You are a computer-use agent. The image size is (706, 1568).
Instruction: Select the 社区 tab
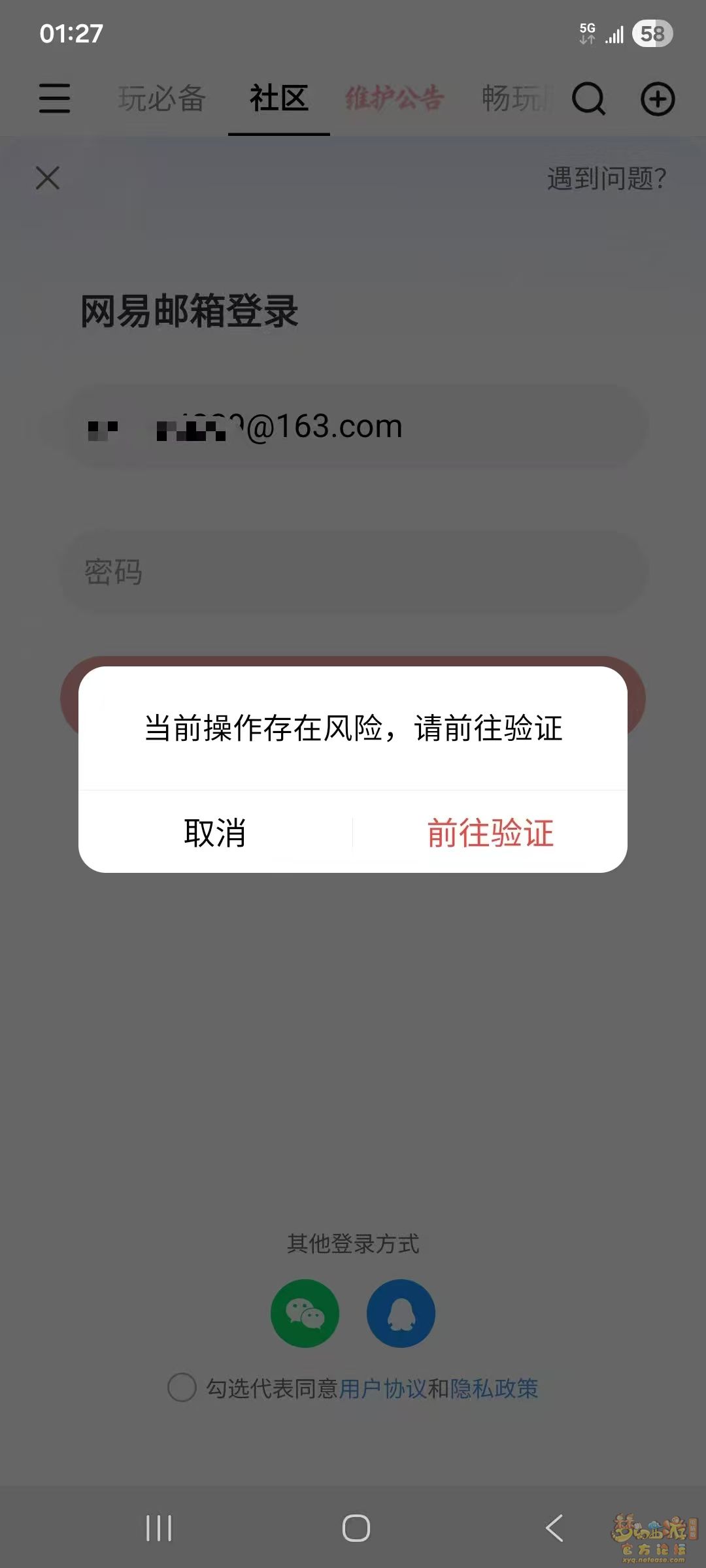pyautogui.click(x=279, y=99)
